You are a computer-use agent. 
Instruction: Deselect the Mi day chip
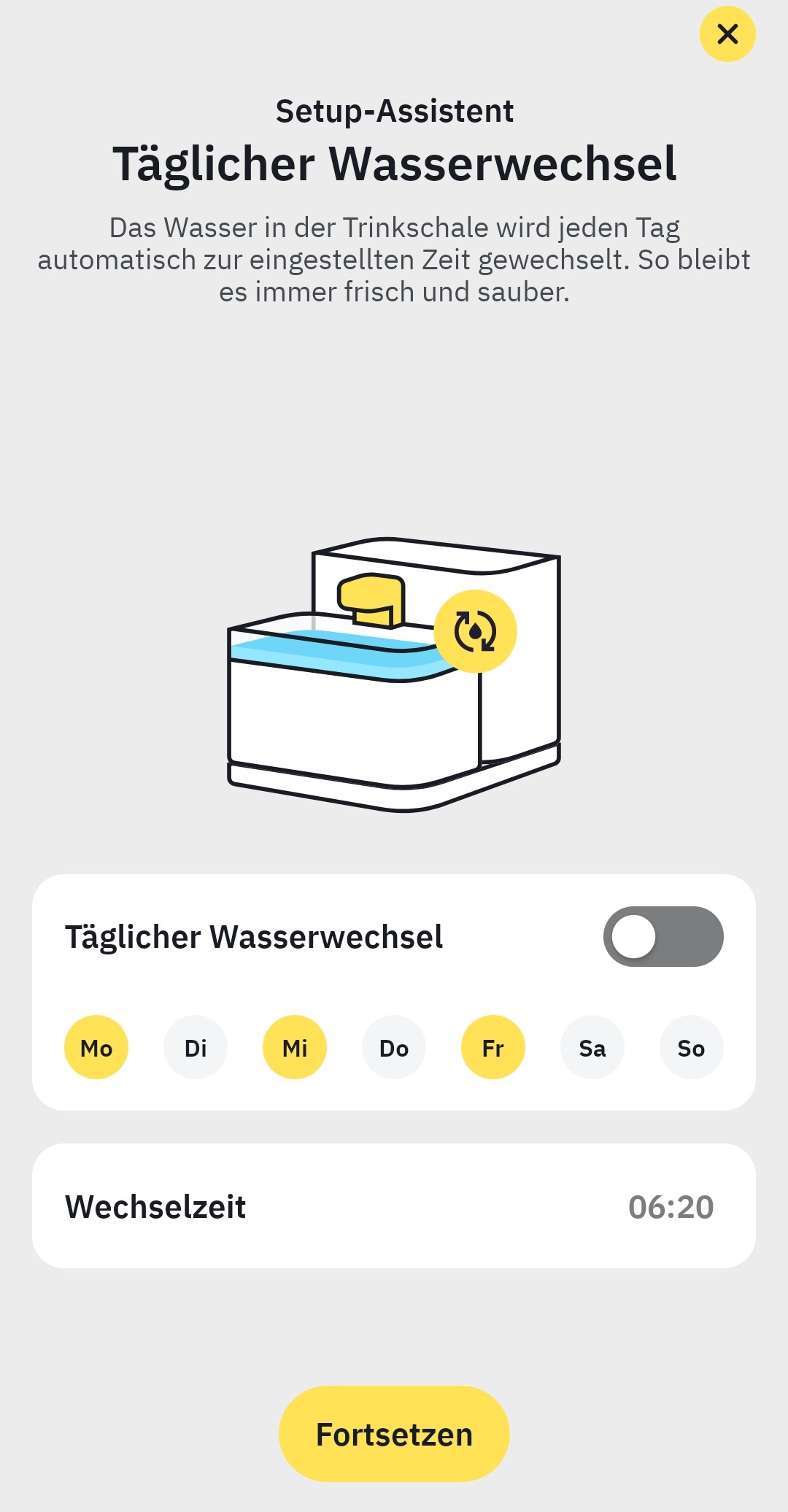(x=295, y=1047)
